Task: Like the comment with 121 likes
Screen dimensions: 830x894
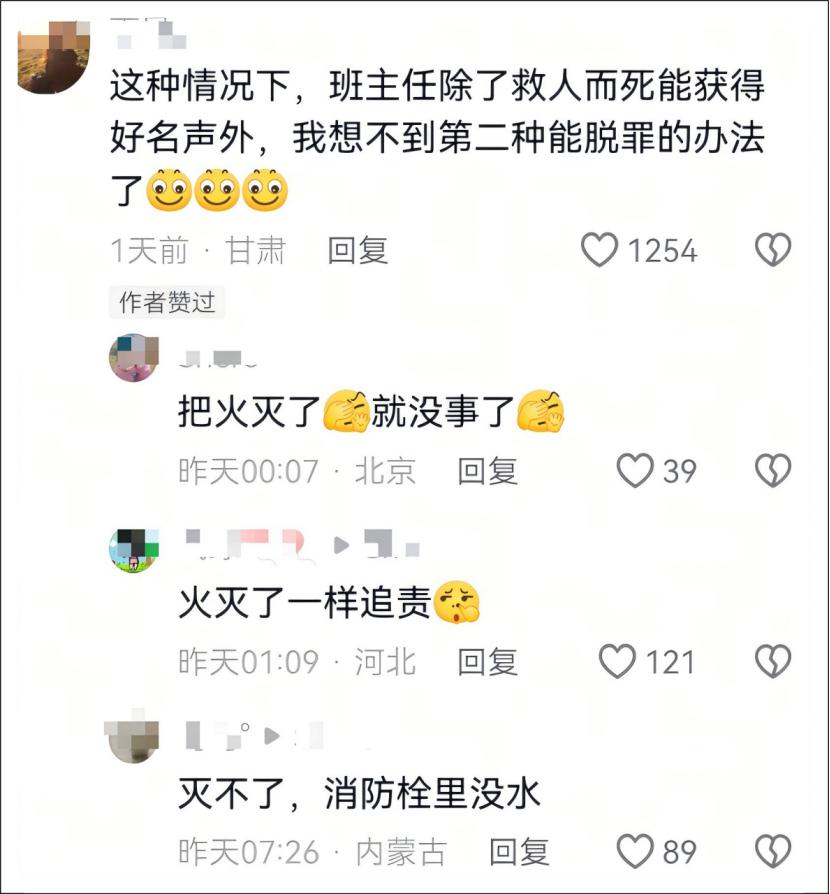Action: point(617,661)
